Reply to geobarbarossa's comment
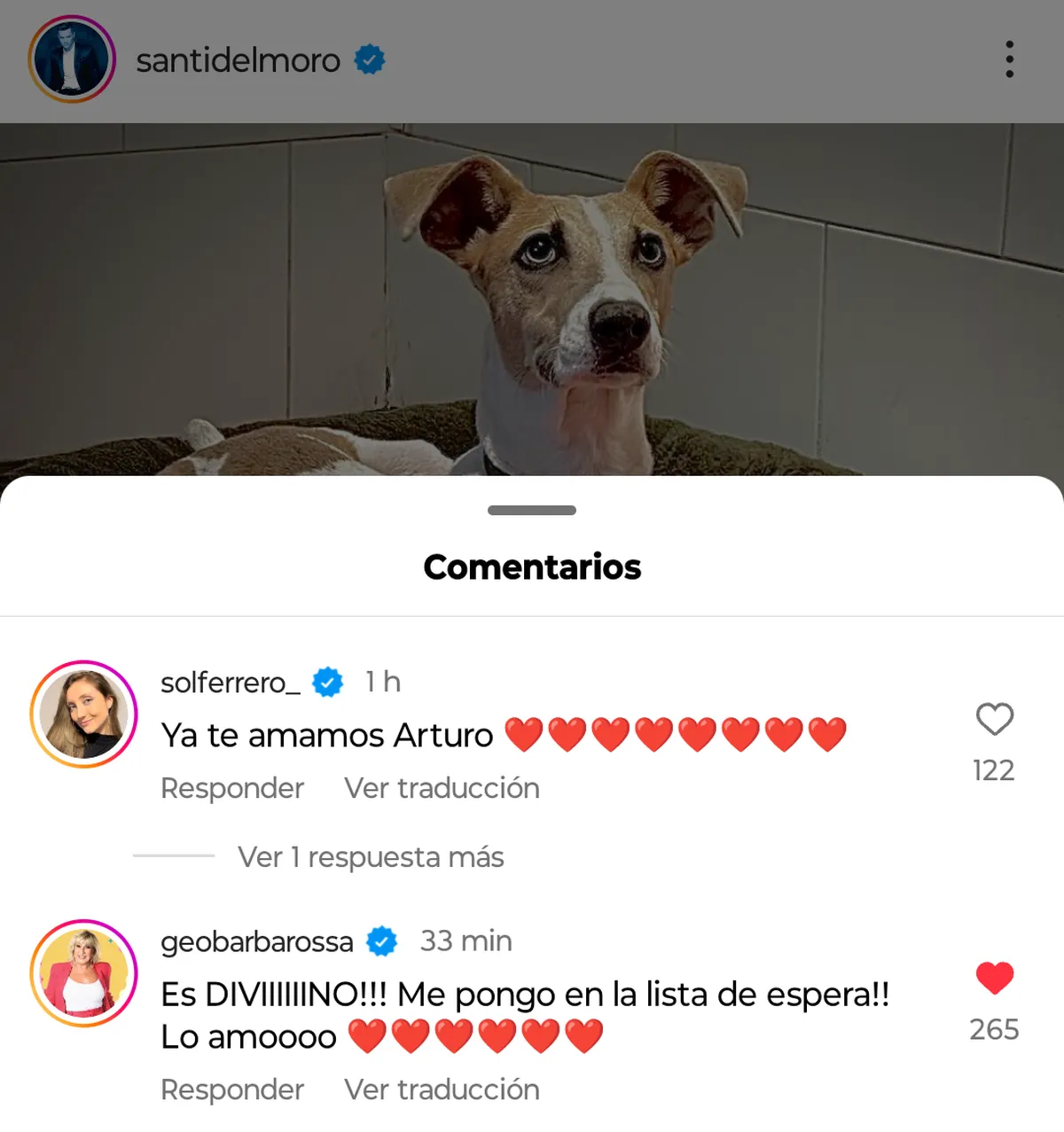The width and height of the screenshot is (1064, 1132). coord(232,1089)
